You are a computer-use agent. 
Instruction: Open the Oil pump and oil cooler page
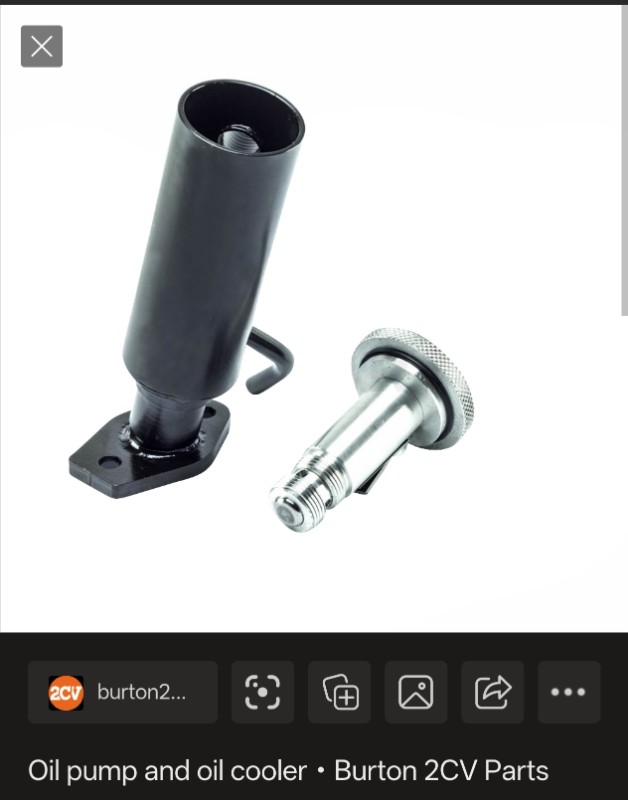tap(288, 771)
